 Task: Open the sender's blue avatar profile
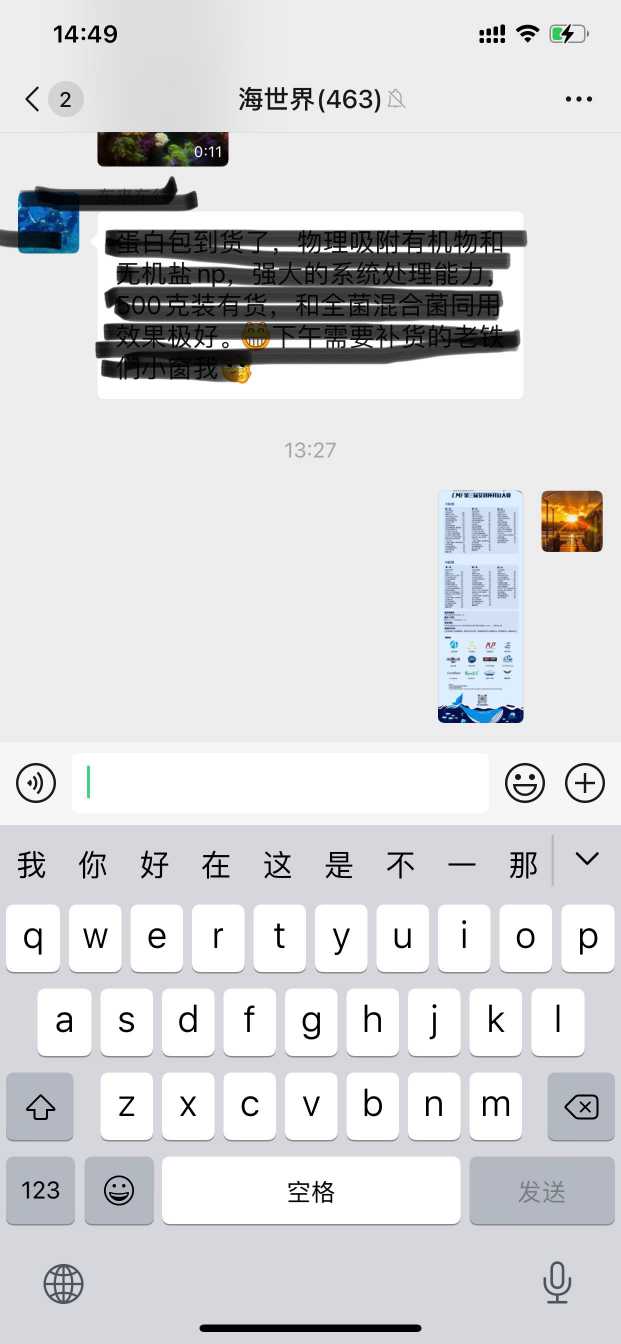click(48, 223)
